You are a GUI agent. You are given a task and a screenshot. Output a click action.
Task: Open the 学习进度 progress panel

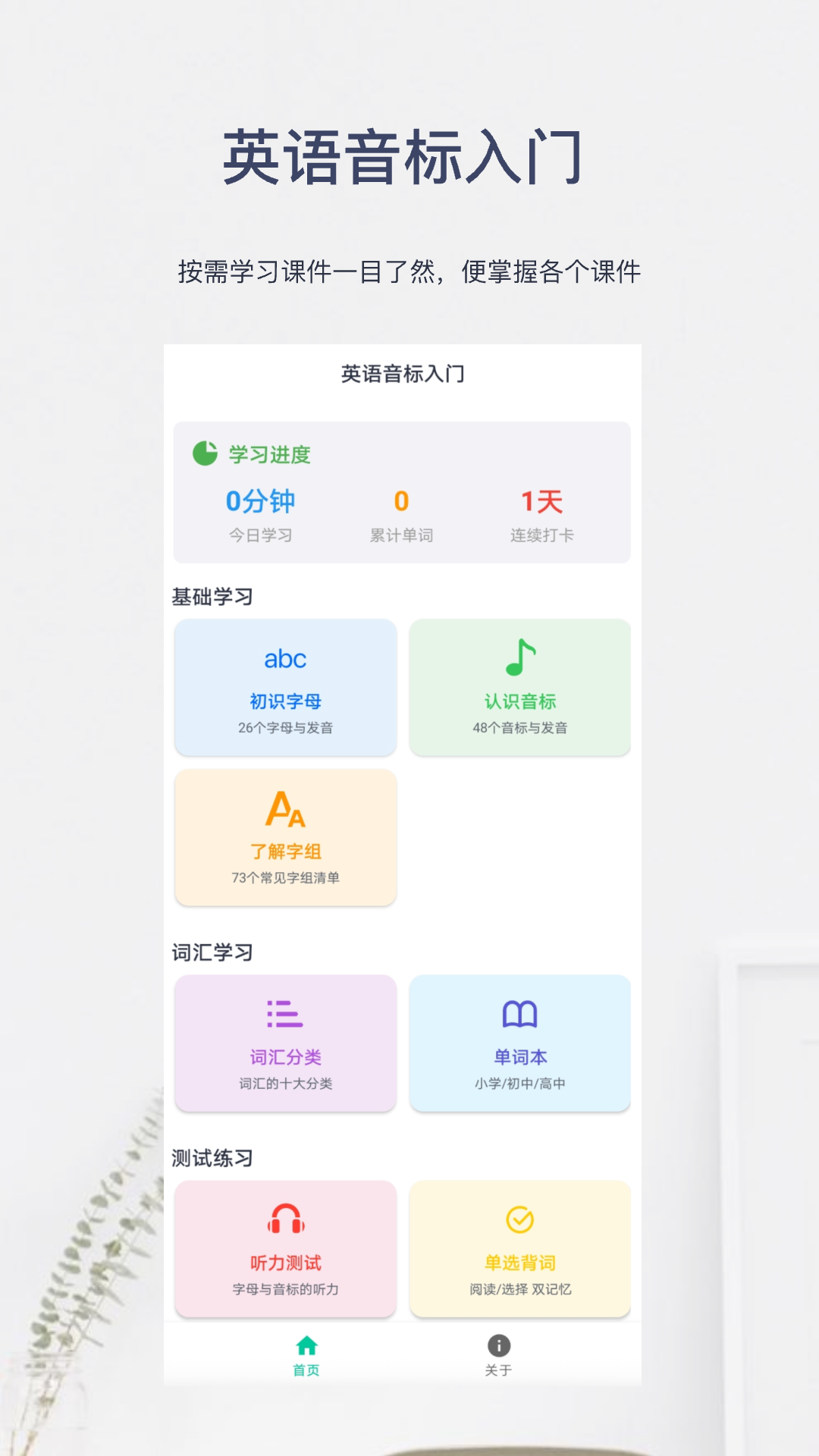click(402, 491)
